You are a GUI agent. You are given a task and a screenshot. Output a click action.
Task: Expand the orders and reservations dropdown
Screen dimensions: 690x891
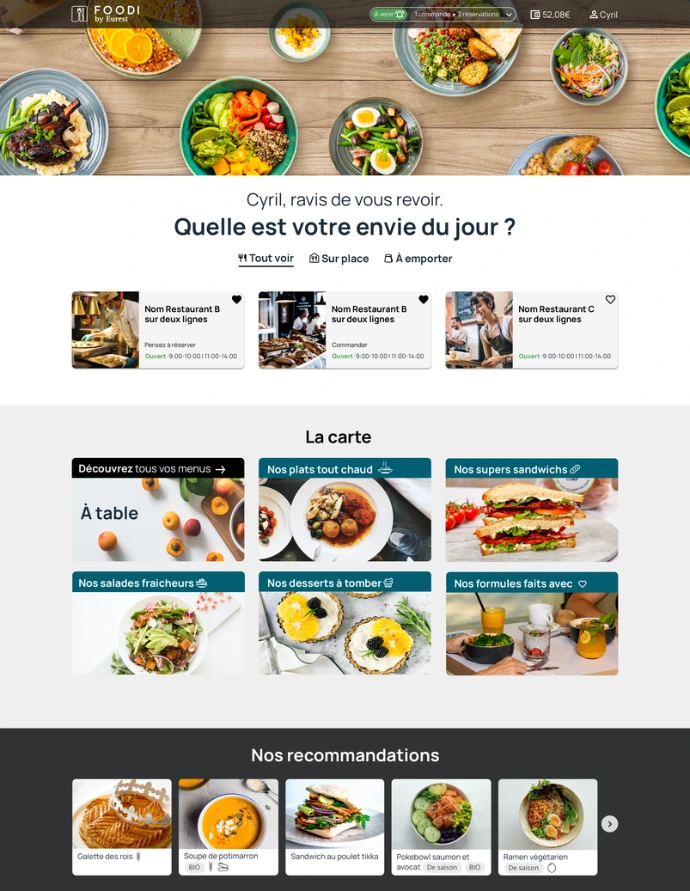point(509,15)
